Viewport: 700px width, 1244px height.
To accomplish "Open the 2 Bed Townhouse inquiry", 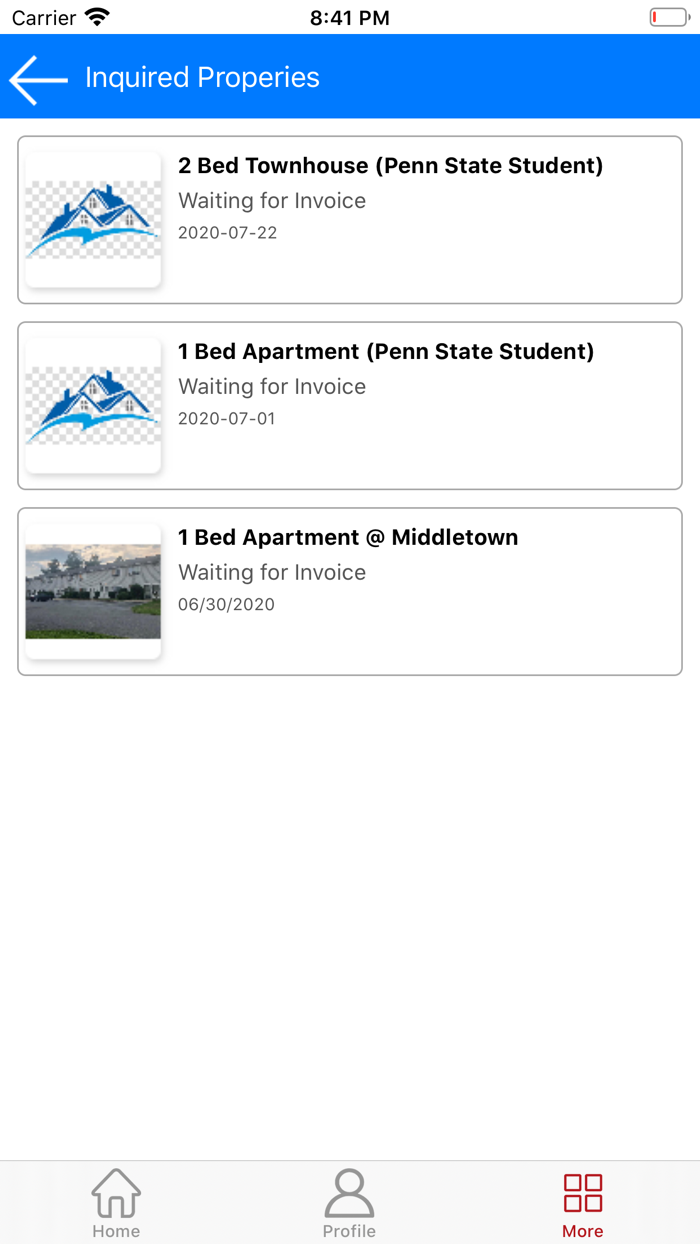I will pyautogui.click(x=350, y=220).
